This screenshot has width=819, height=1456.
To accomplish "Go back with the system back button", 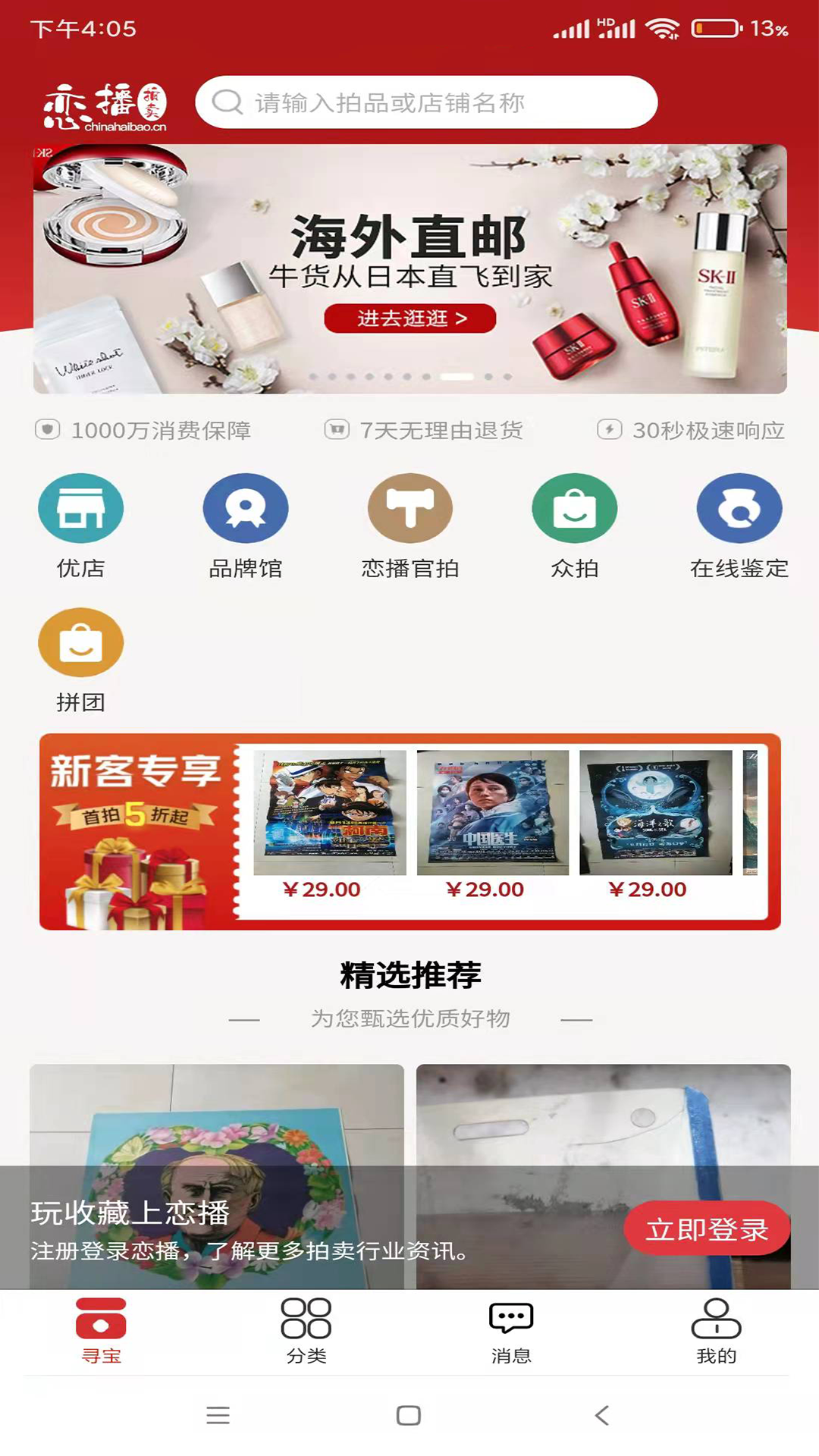I will click(x=601, y=1415).
